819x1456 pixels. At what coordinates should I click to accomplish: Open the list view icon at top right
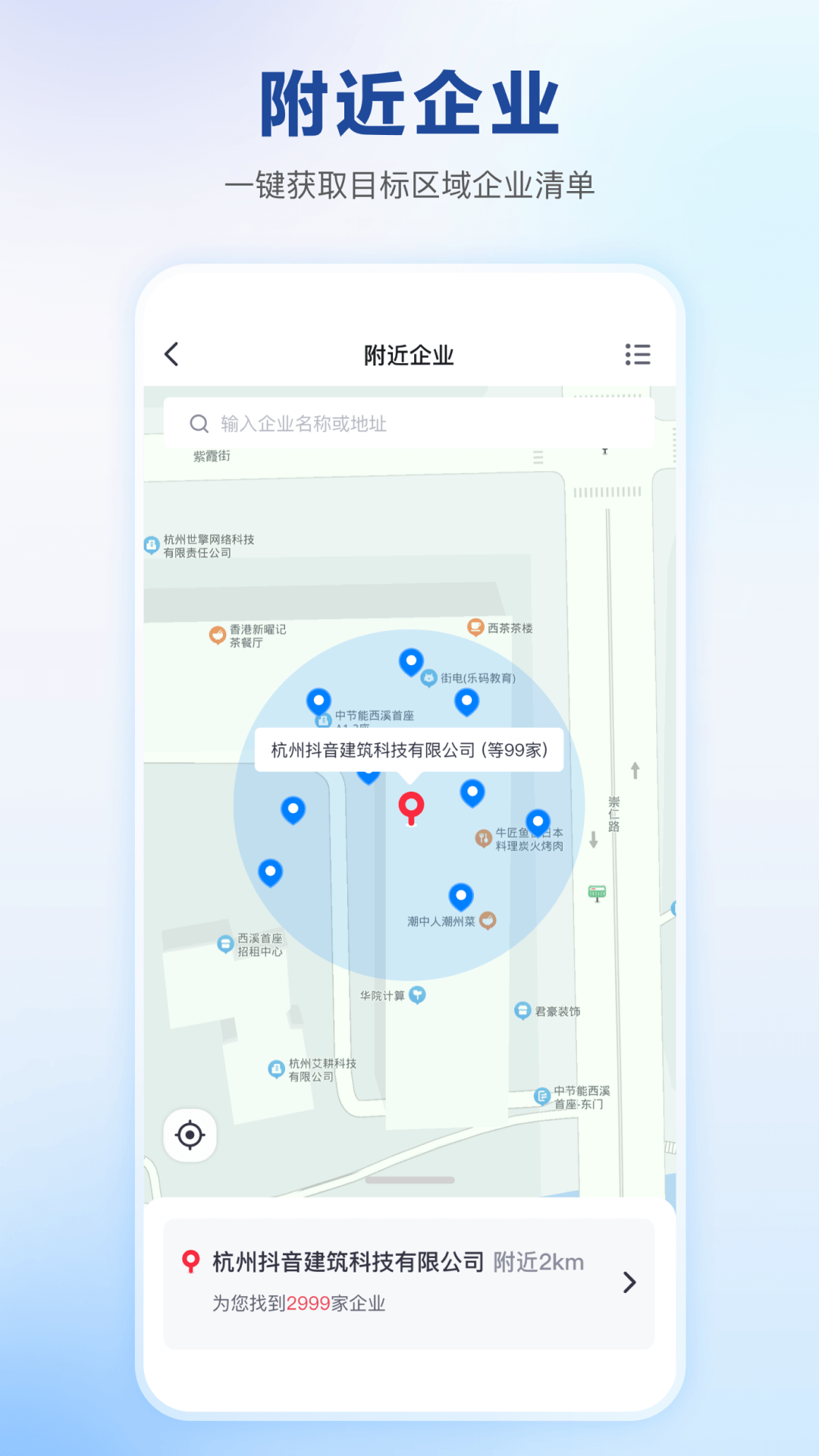[x=638, y=355]
